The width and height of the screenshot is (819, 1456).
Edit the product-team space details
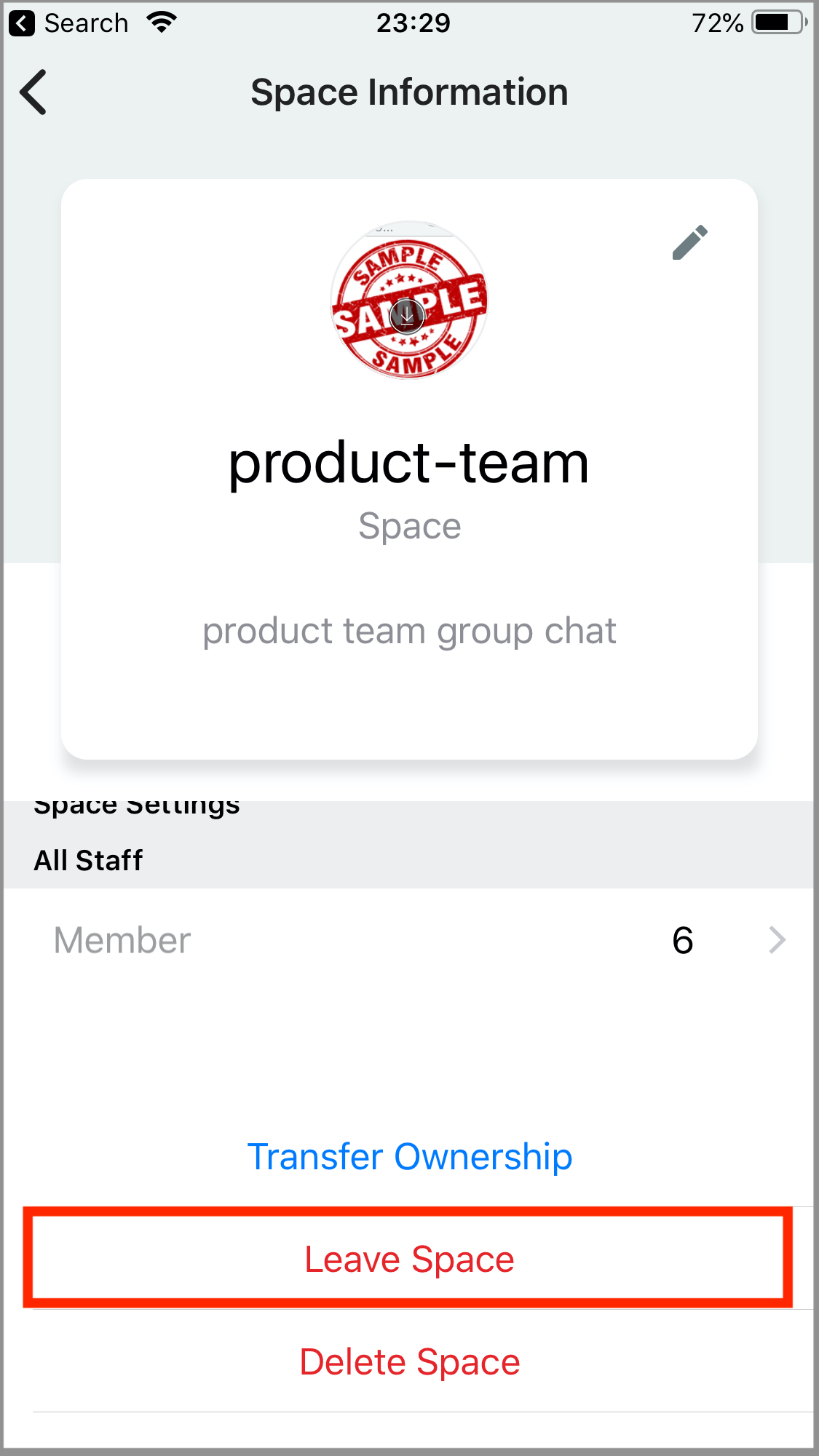click(689, 242)
